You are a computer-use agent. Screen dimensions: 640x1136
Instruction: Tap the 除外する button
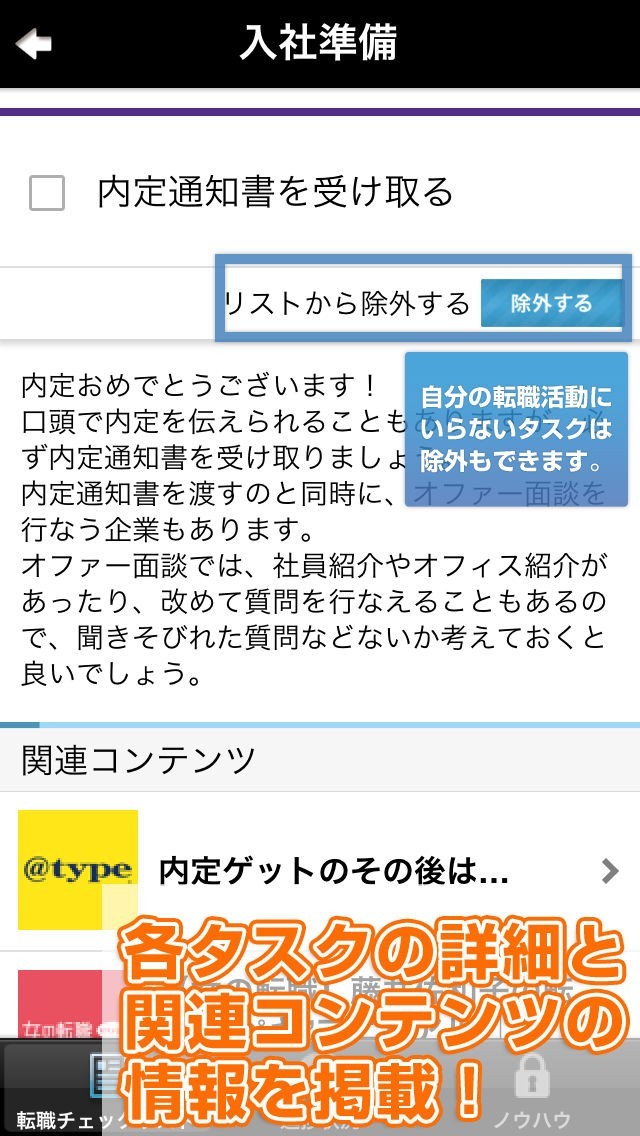pos(551,303)
